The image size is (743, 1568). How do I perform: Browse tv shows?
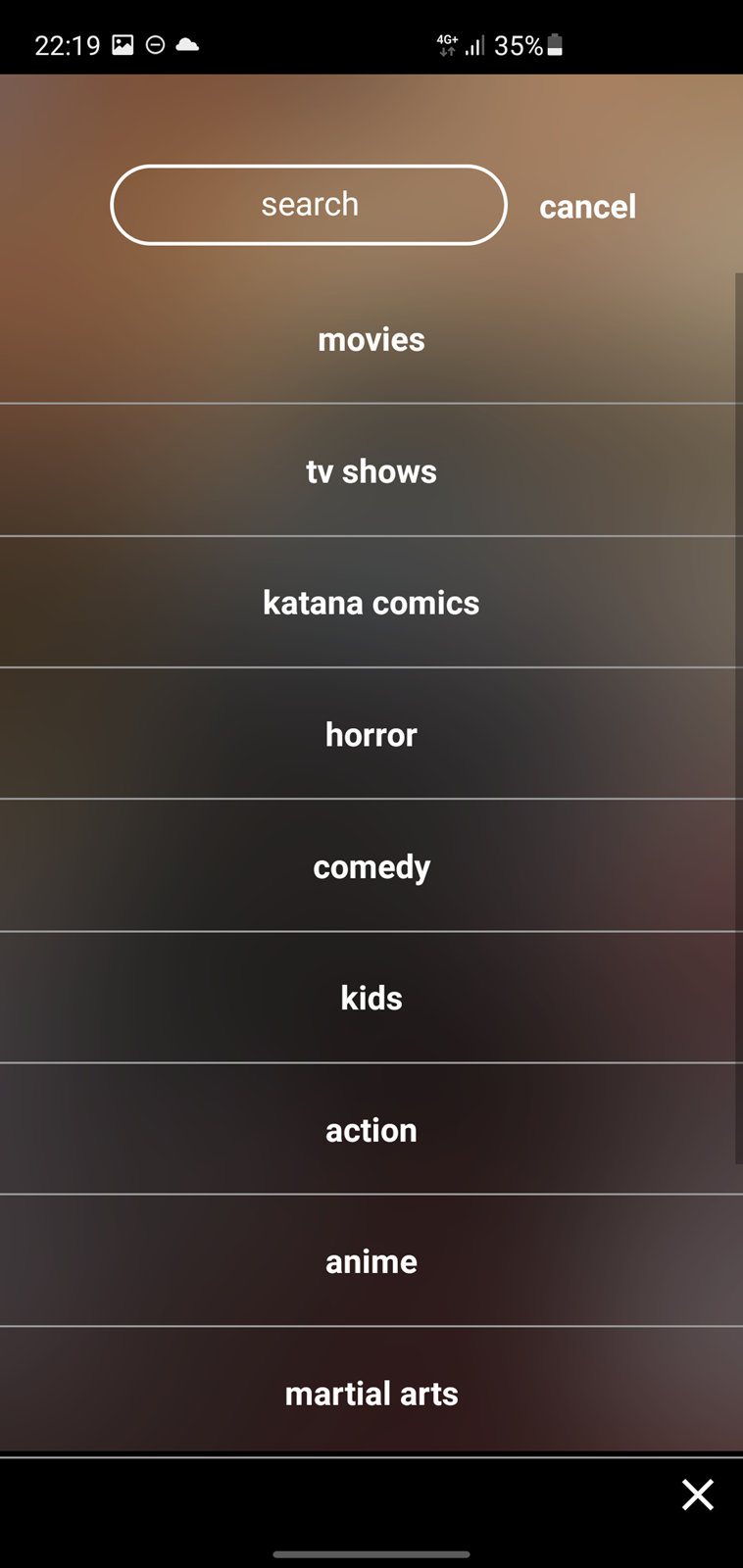(x=371, y=470)
